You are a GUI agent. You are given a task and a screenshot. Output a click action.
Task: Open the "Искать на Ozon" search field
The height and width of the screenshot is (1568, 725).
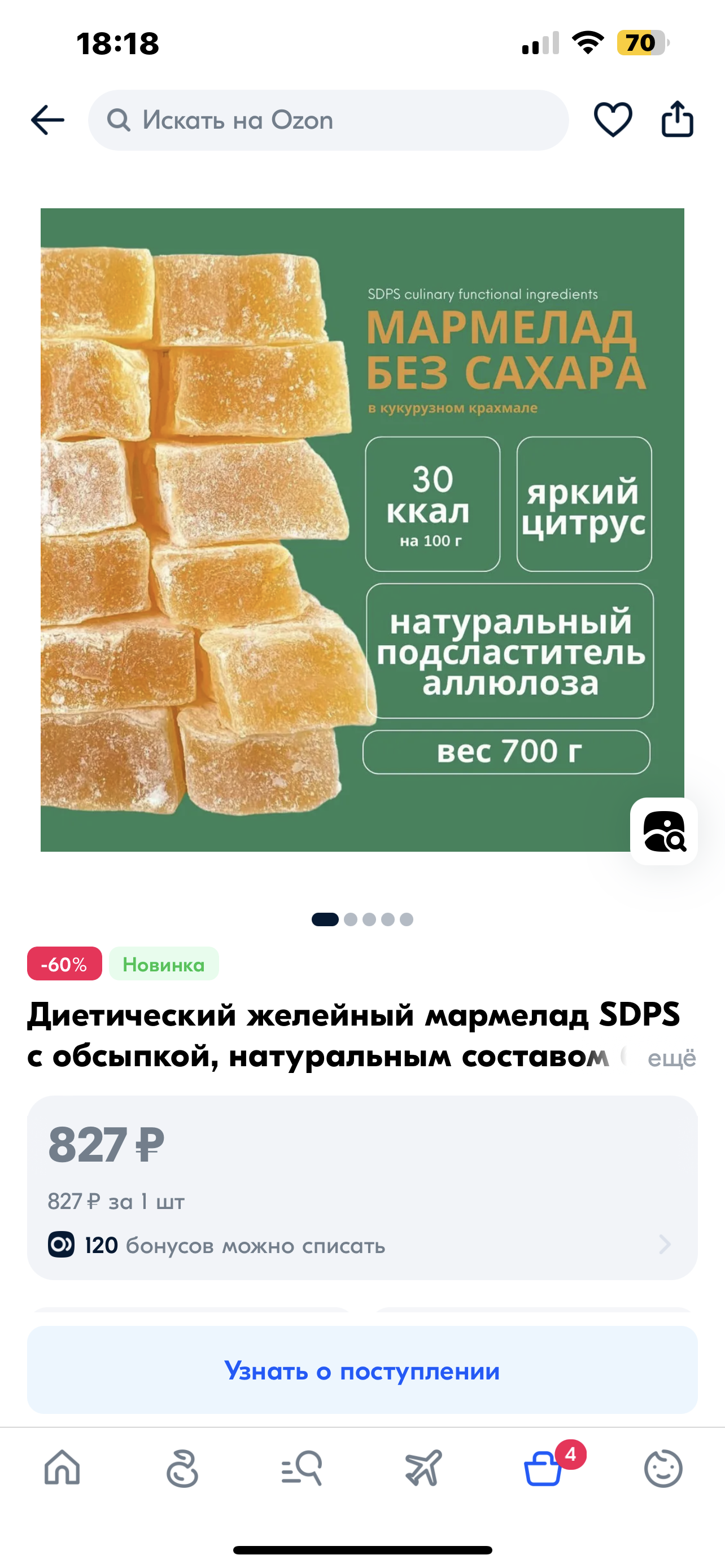(329, 121)
